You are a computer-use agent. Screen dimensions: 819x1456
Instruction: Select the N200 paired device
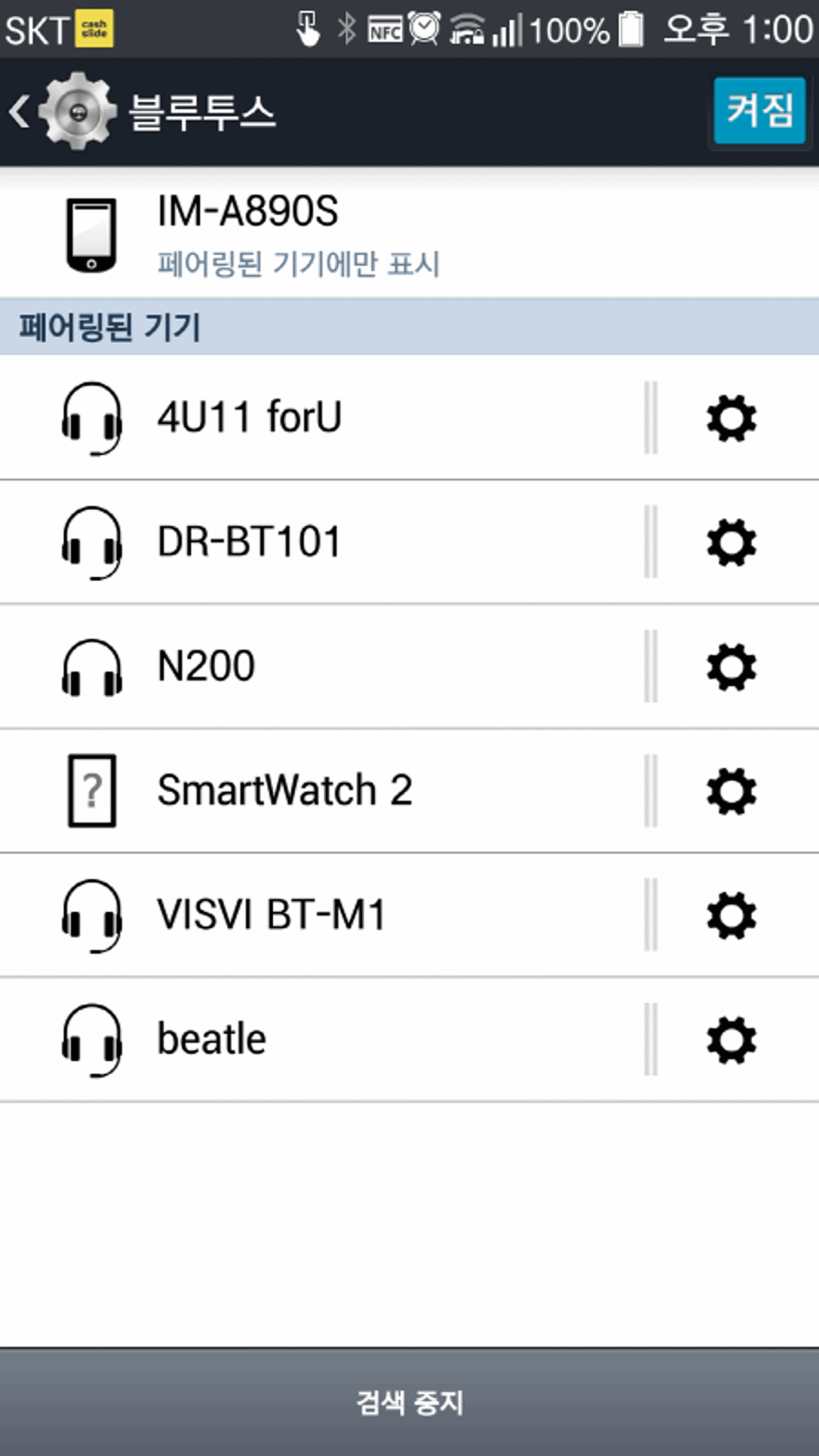(x=322, y=666)
